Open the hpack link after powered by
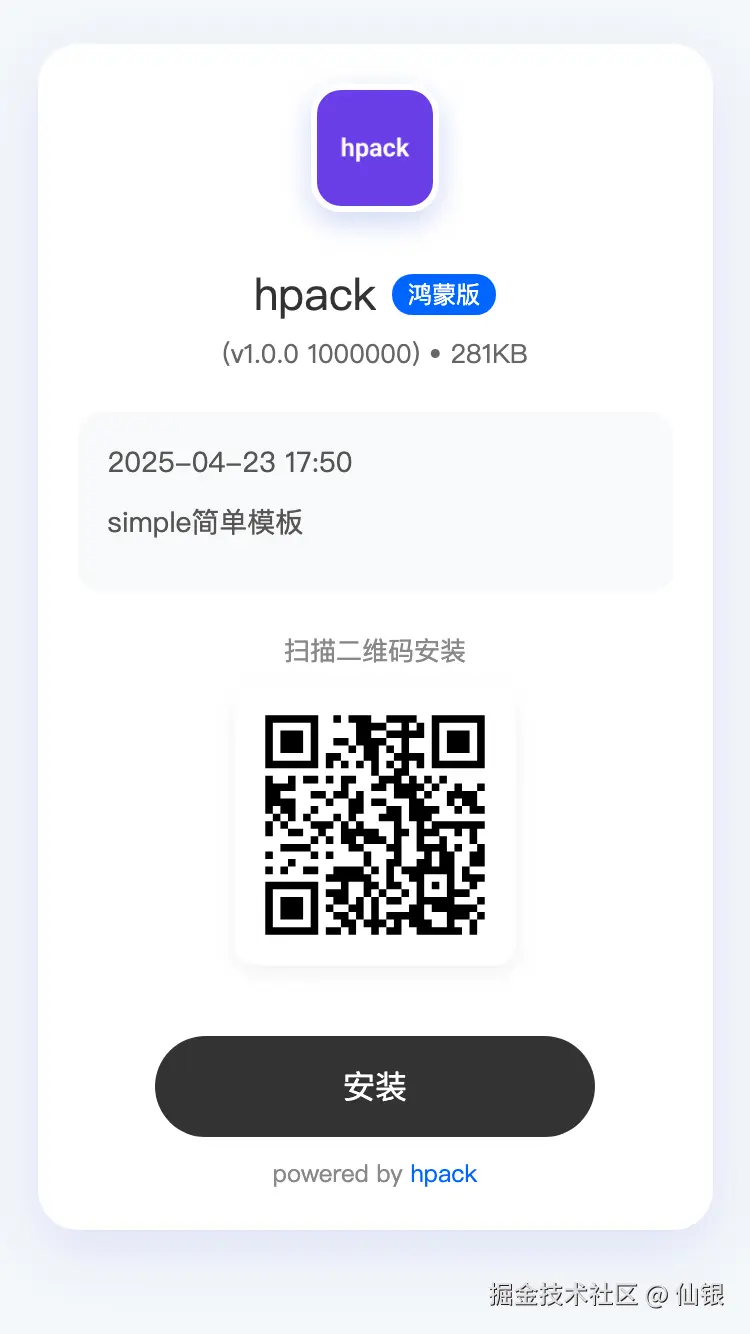This screenshot has height=1334, width=750. [443, 1174]
